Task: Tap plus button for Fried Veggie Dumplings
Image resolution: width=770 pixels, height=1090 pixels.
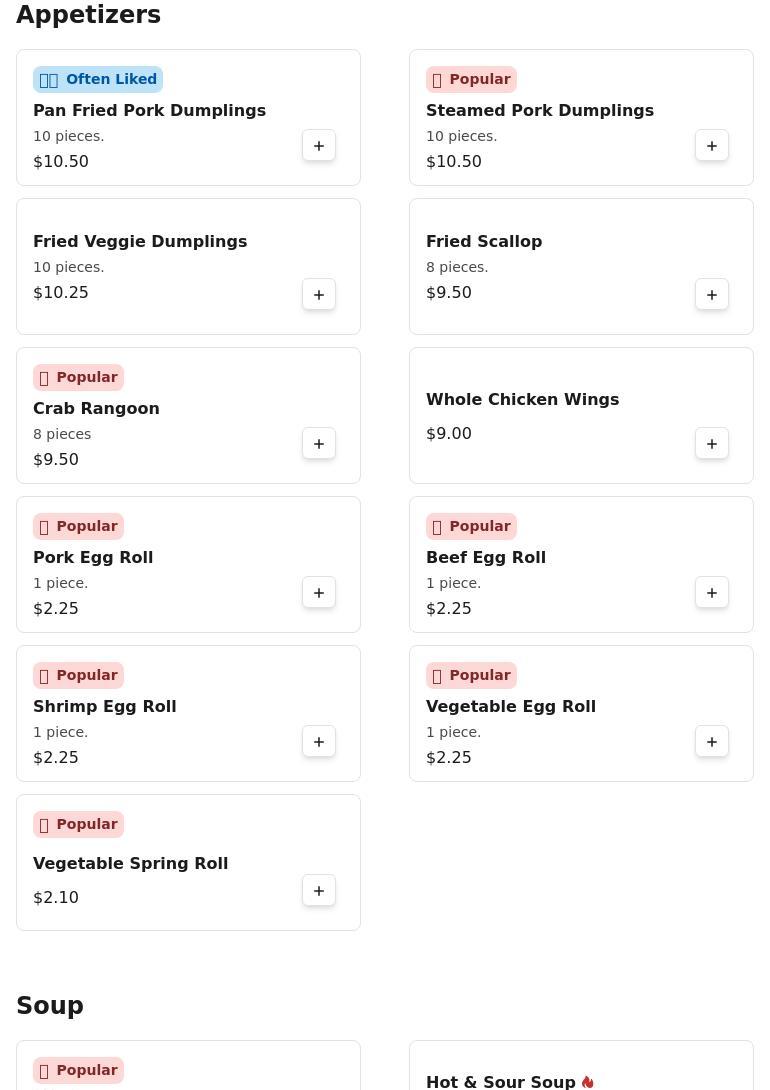Action: pos(319,295)
